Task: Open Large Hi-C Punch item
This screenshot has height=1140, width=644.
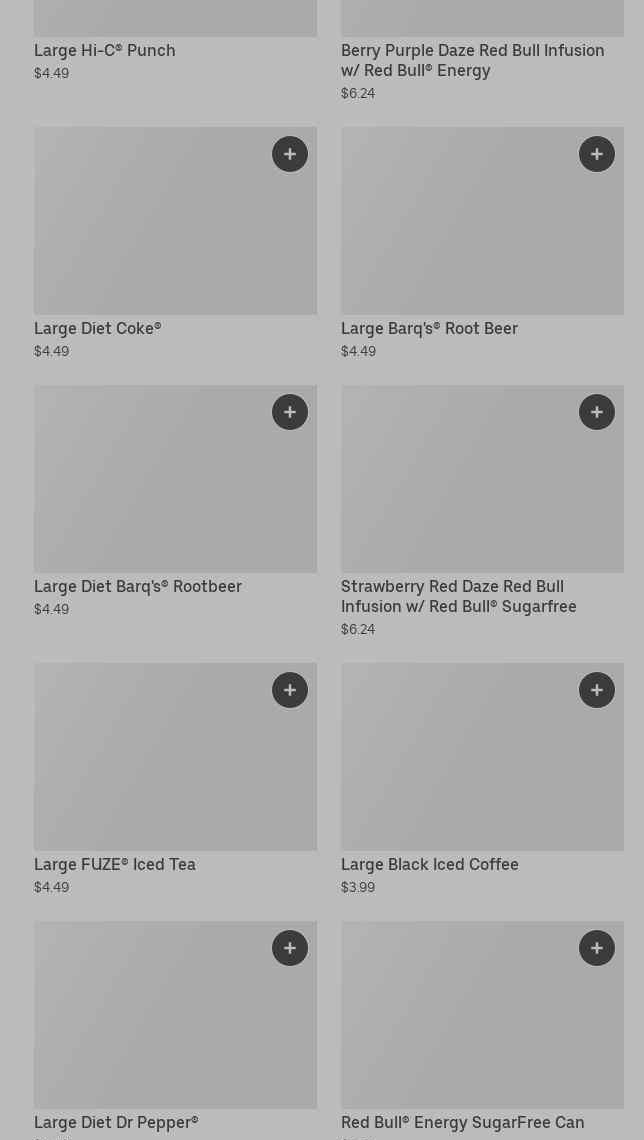Action: point(105,51)
